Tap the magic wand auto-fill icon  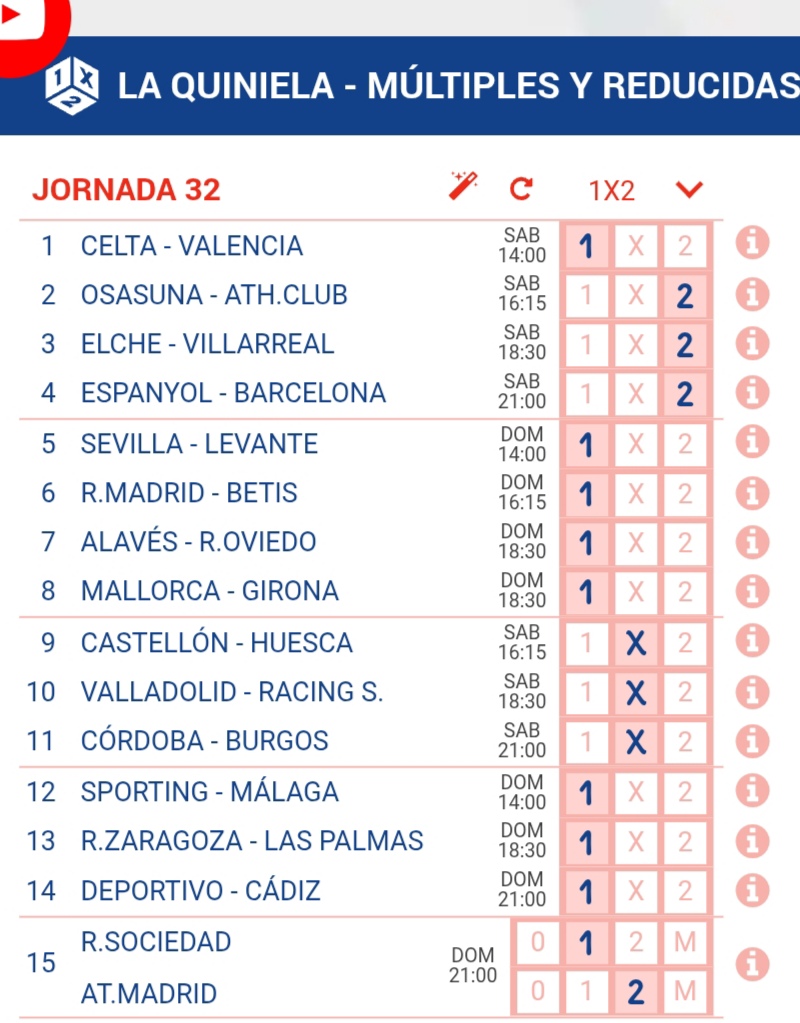tap(463, 187)
